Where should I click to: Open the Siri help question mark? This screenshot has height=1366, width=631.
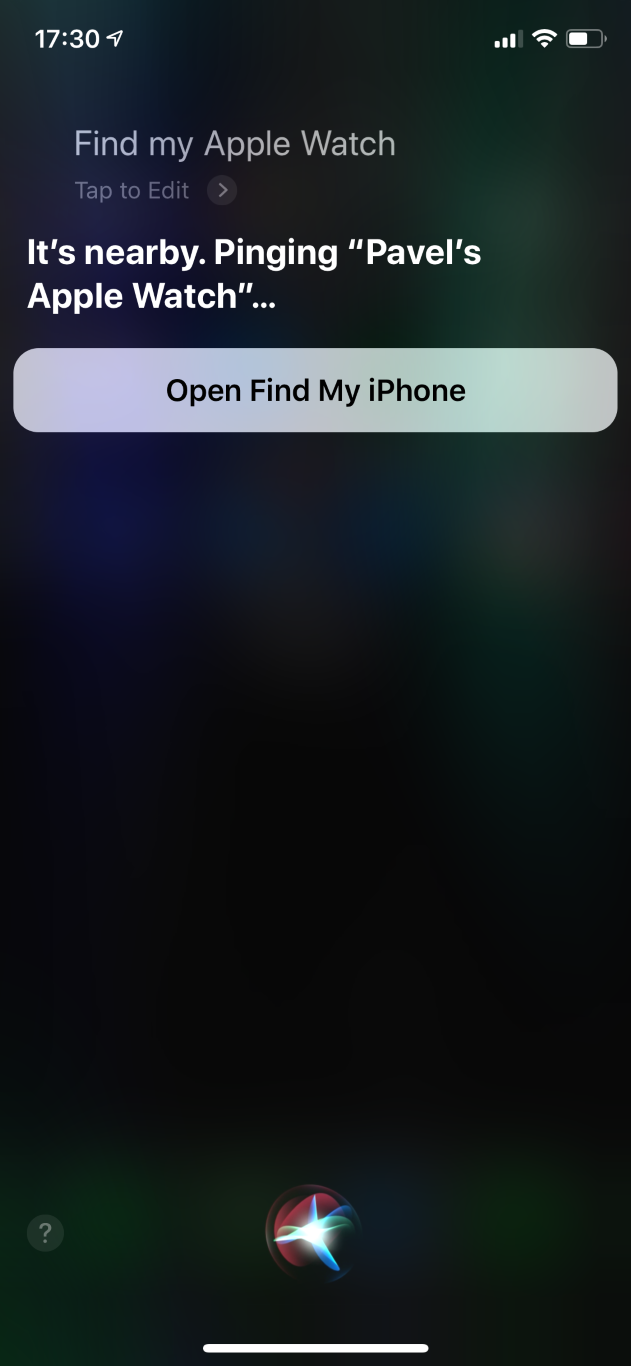tap(45, 1232)
